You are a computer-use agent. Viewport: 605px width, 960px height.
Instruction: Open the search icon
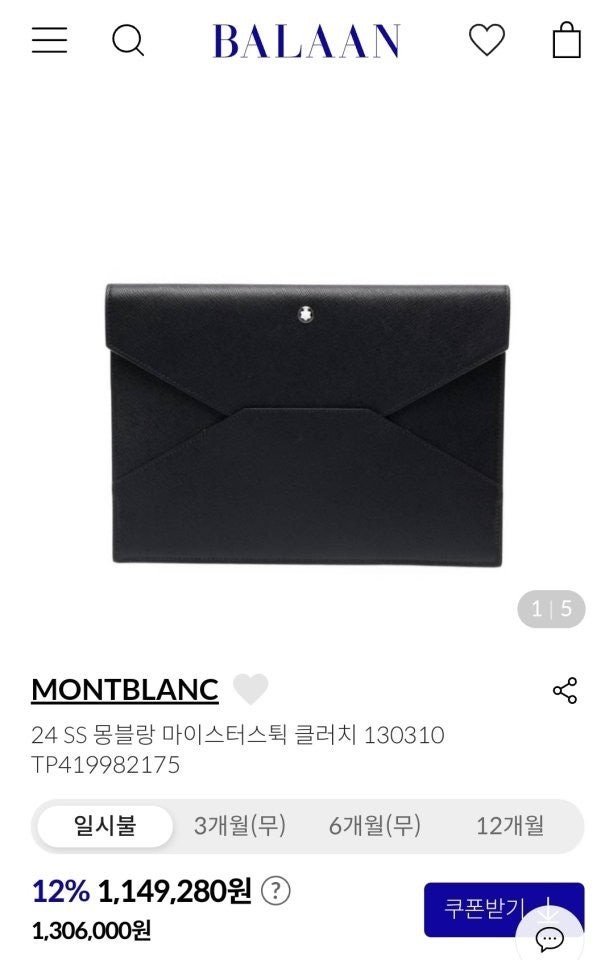(127, 40)
